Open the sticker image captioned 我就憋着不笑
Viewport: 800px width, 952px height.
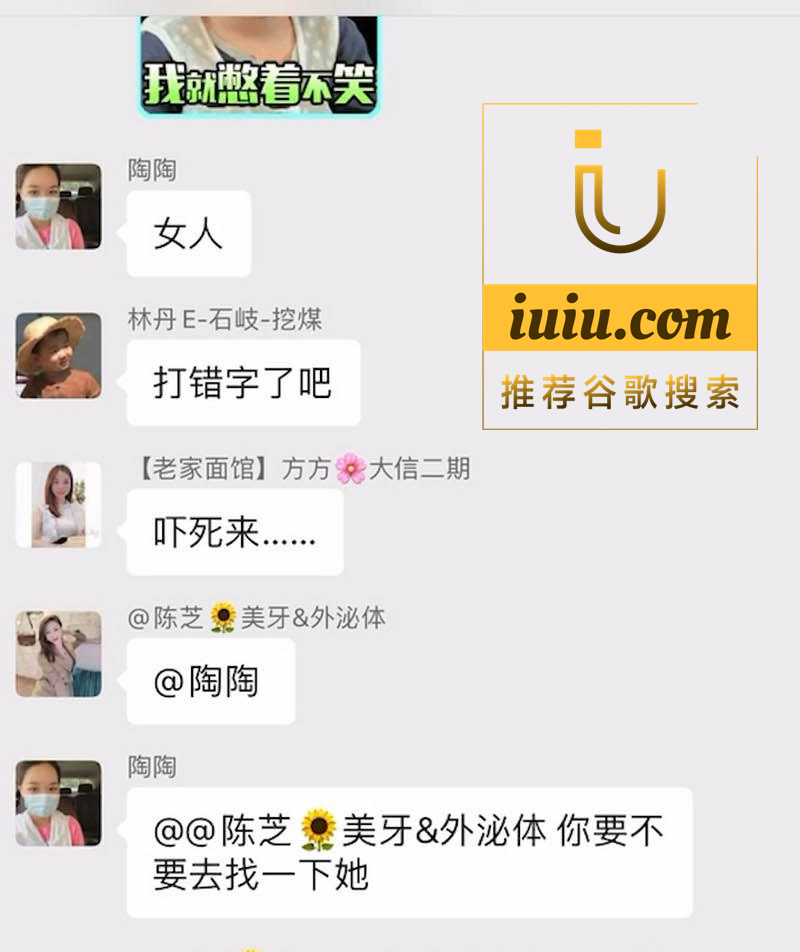click(259, 62)
